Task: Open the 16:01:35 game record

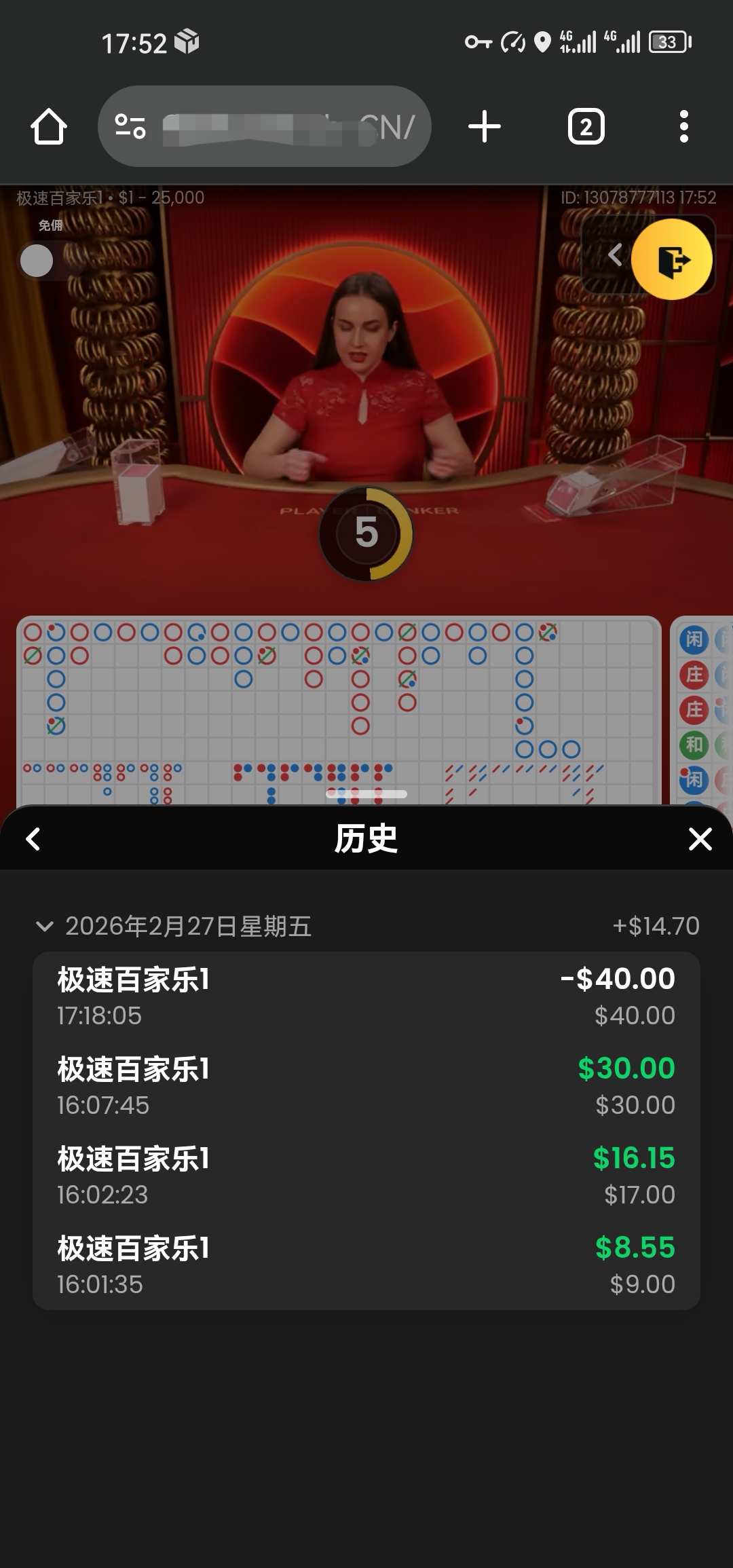Action: pyautogui.click(x=366, y=1265)
